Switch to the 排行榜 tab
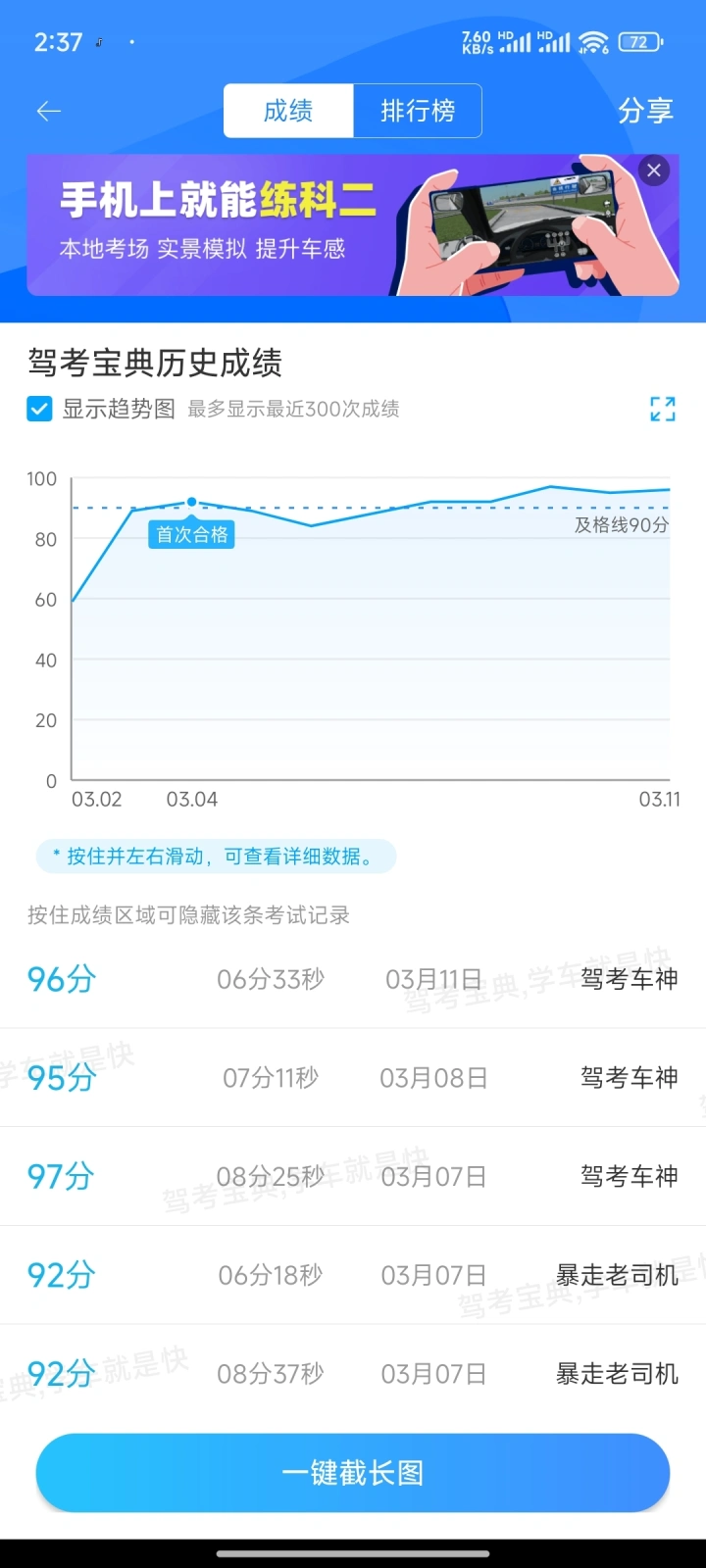Viewport: 706px width, 1568px height. 418,111
